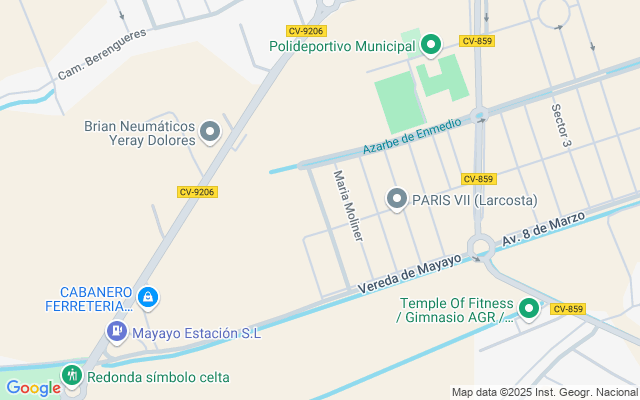The width and height of the screenshot is (640, 400).
Task: Open the Polideportivo Municipal place marker
Action: coord(431,44)
